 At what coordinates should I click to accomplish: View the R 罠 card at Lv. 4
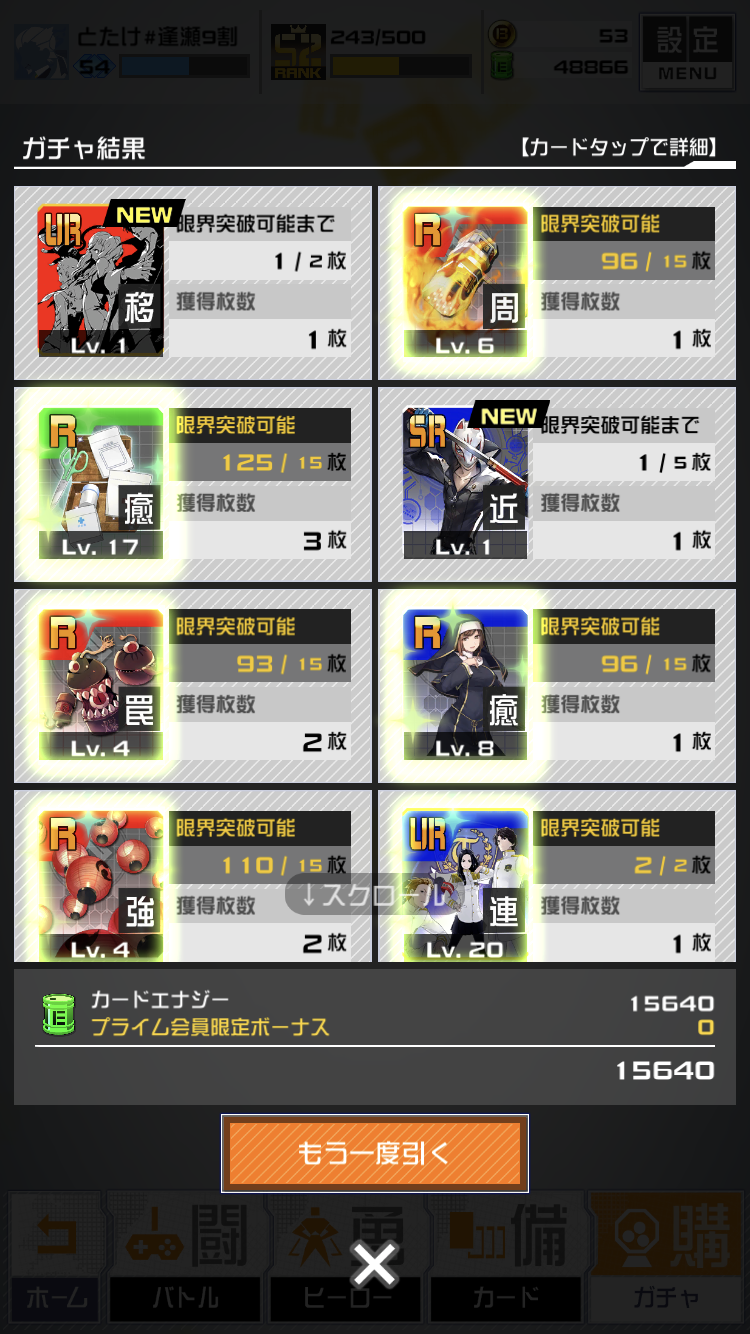point(100,684)
